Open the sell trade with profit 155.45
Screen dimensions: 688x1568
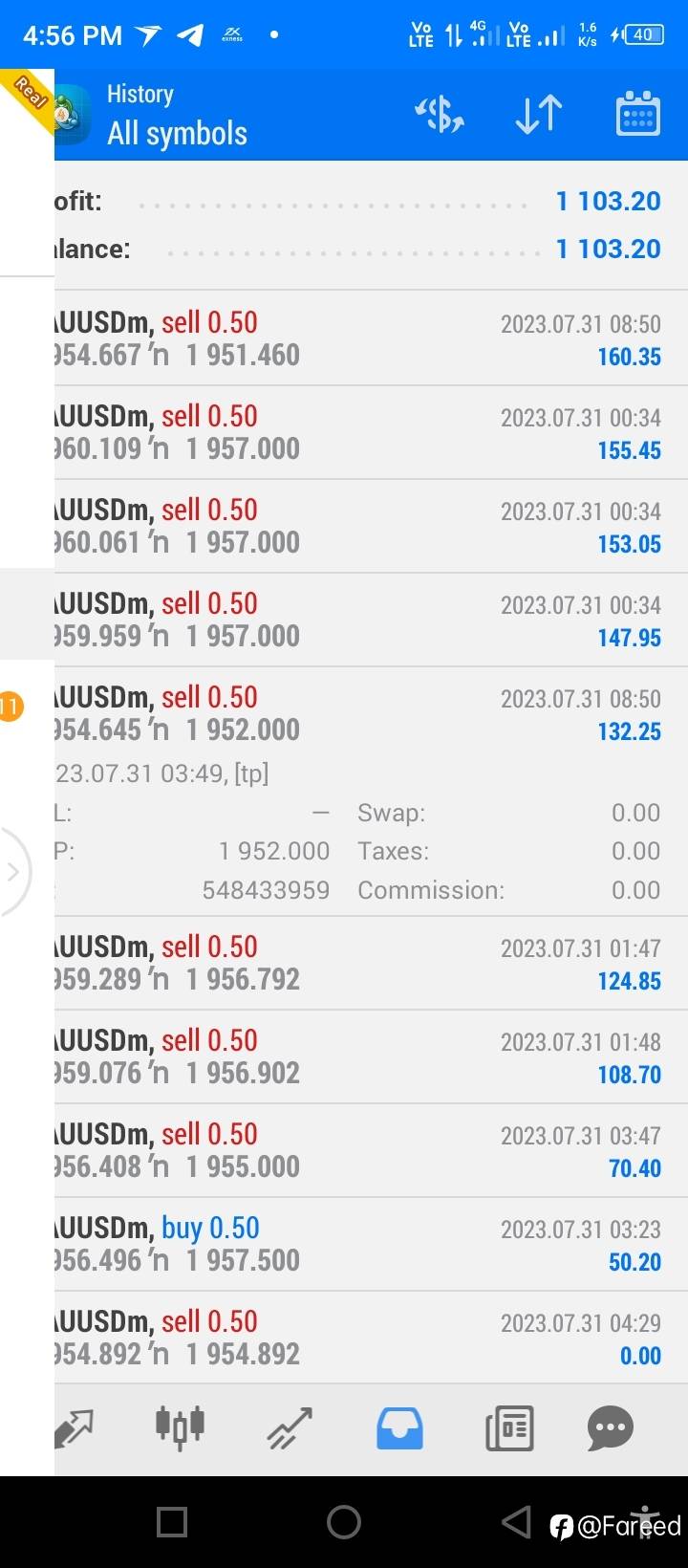point(371,432)
